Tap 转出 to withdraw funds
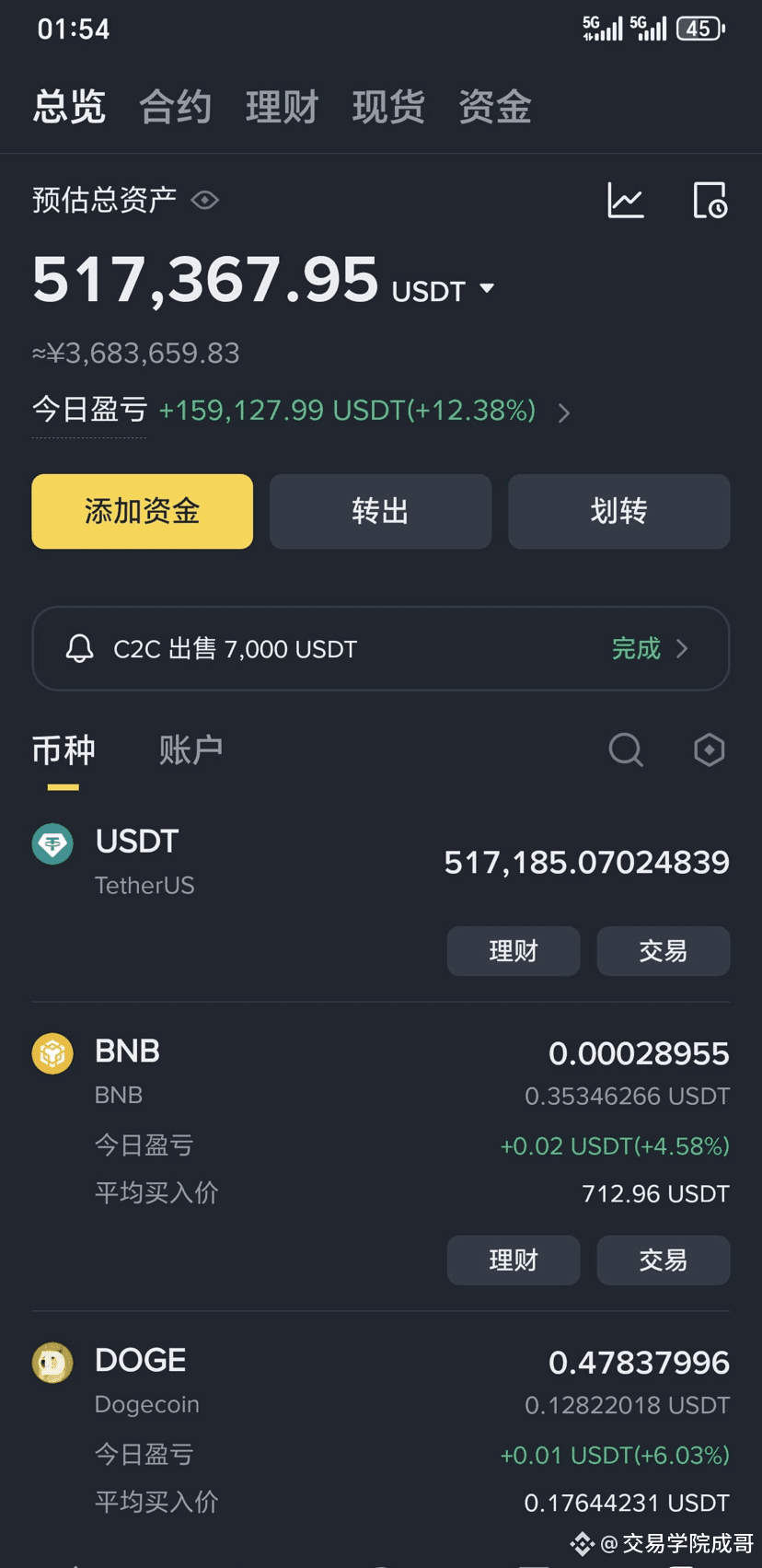This screenshot has height=1568, width=762. click(x=380, y=511)
